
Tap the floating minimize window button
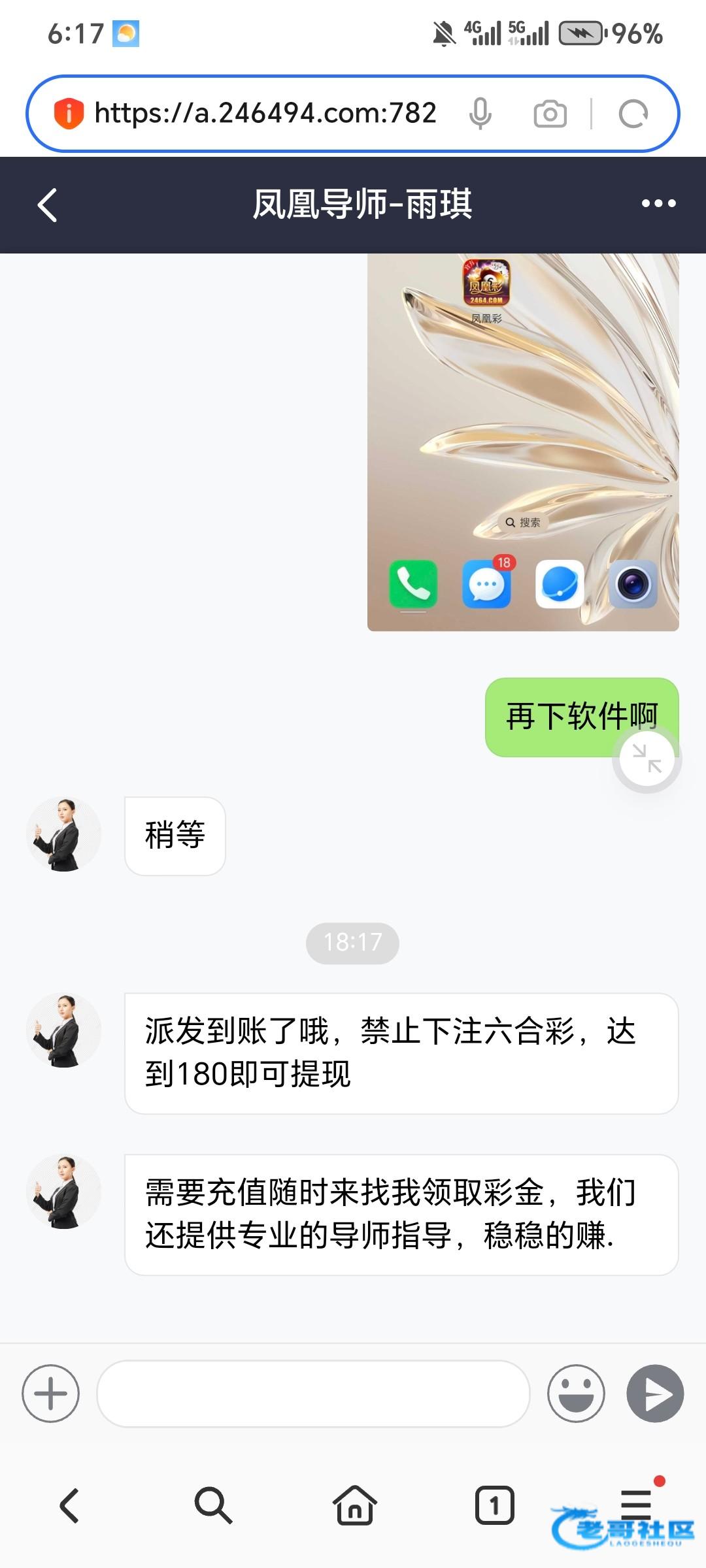pos(647,759)
